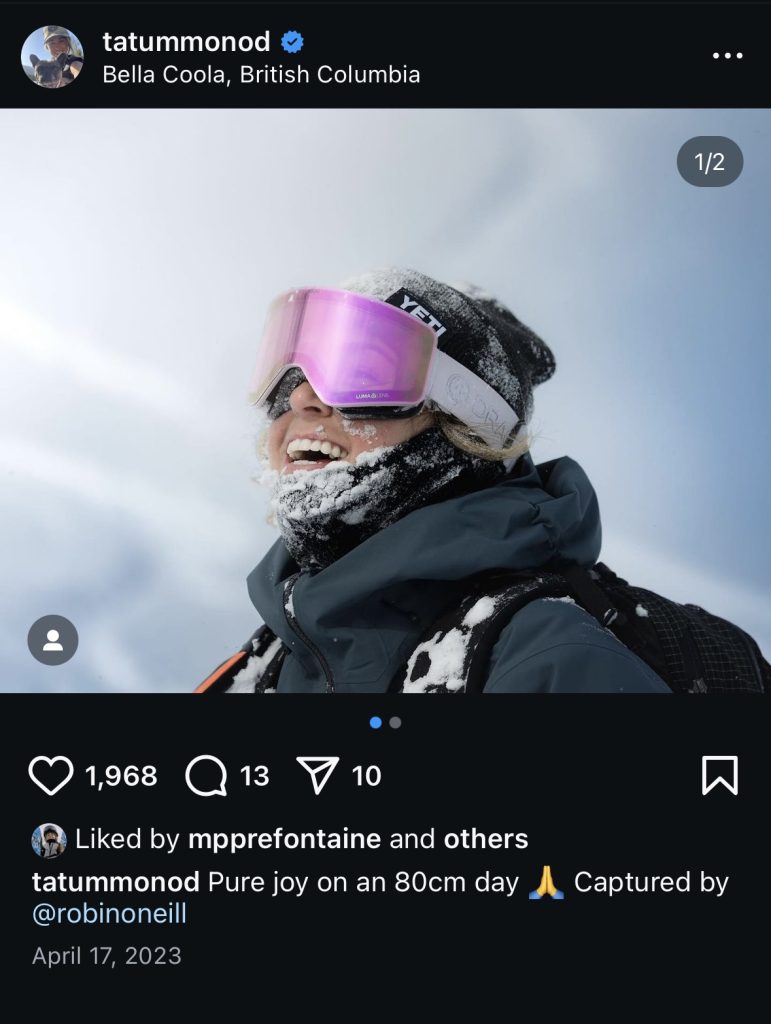Like this post with the heart icon
Viewport: 771px width, 1024px height.
(51, 776)
